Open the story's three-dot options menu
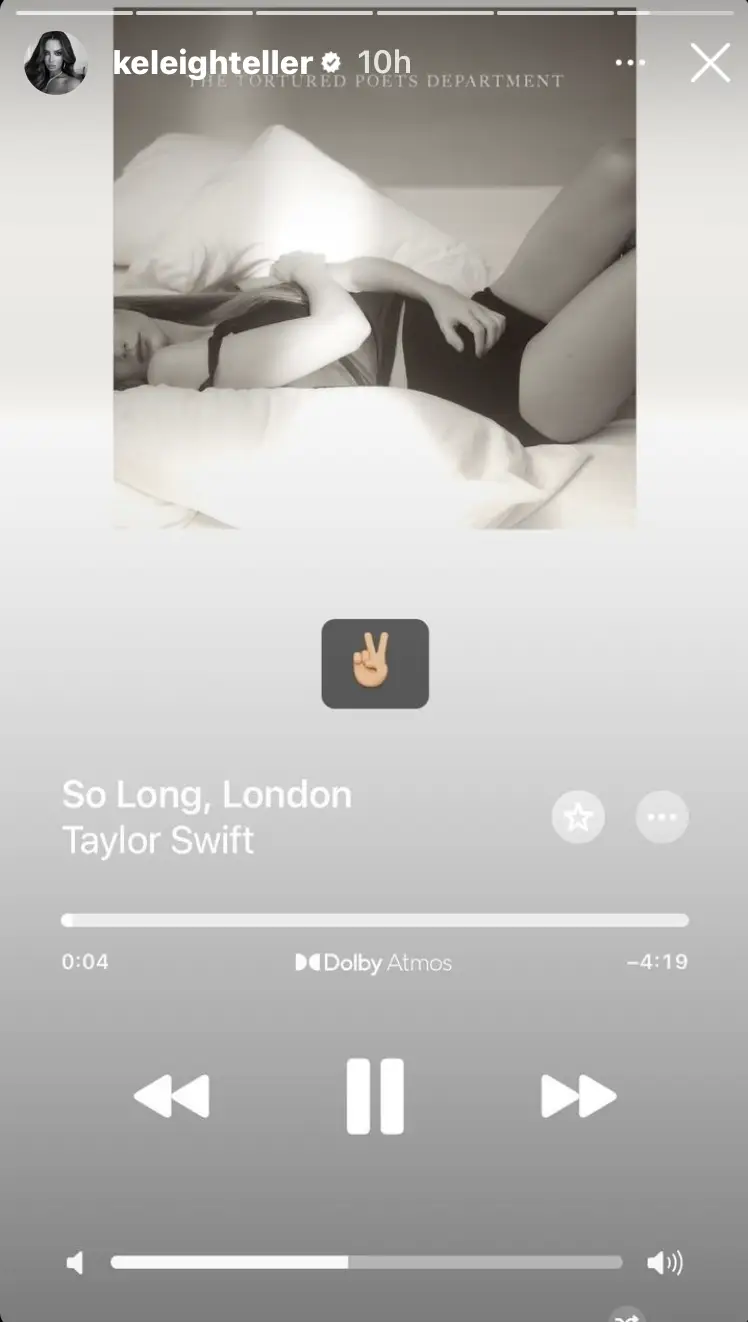Image resolution: width=748 pixels, height=1322 pixels. pyautogui.click(x=630, y=63)
